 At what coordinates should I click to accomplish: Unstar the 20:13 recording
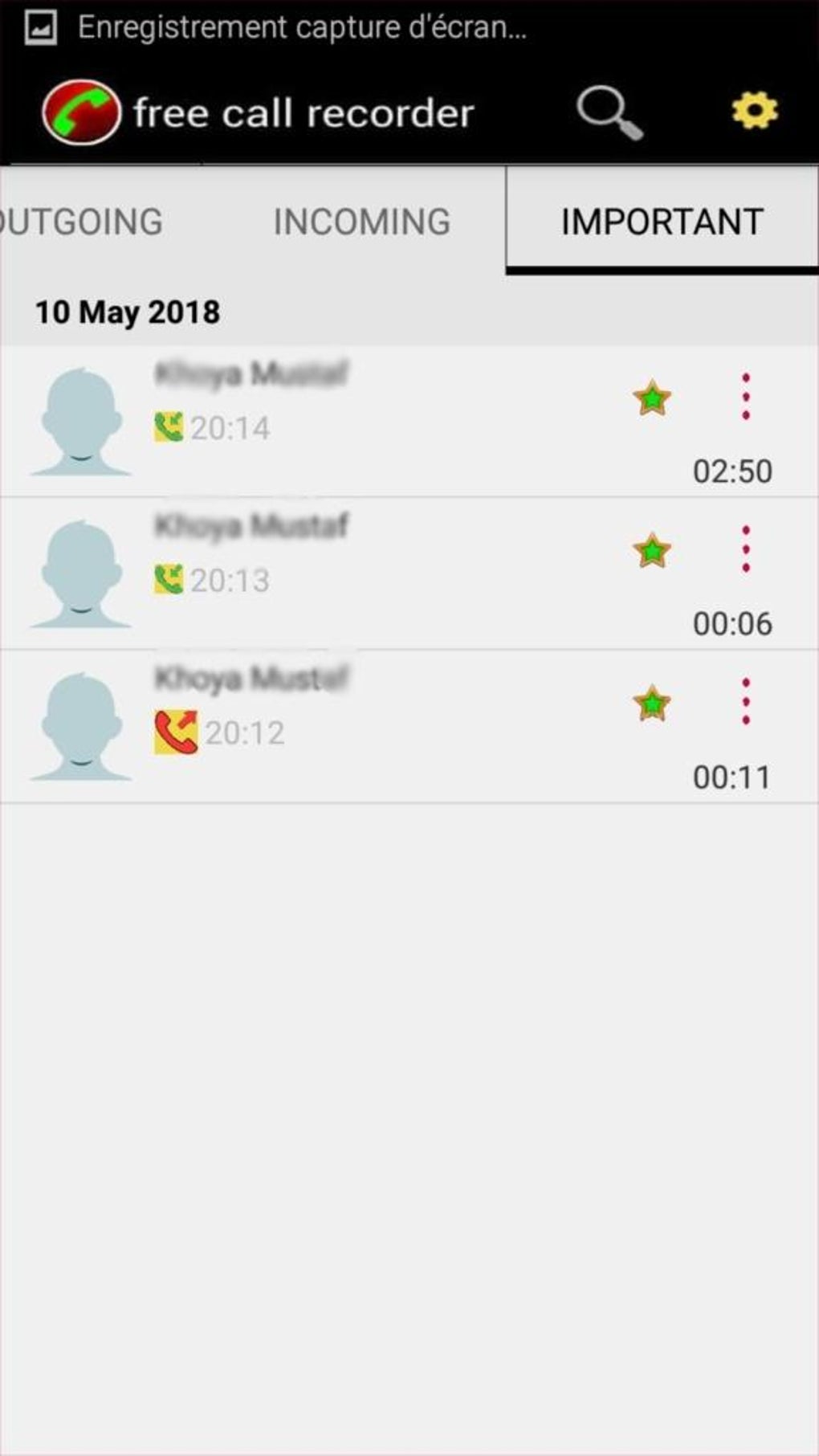click(651, 551)
